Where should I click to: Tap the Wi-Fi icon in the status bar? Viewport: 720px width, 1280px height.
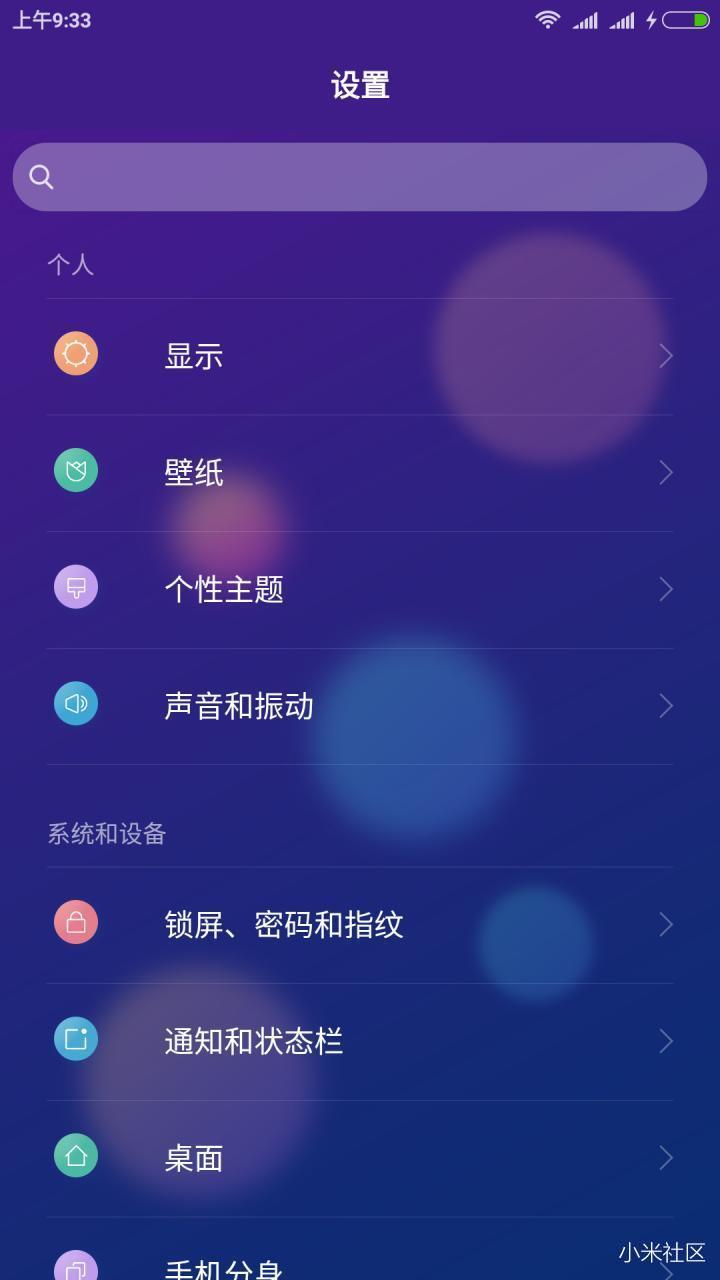click(546, 18)
